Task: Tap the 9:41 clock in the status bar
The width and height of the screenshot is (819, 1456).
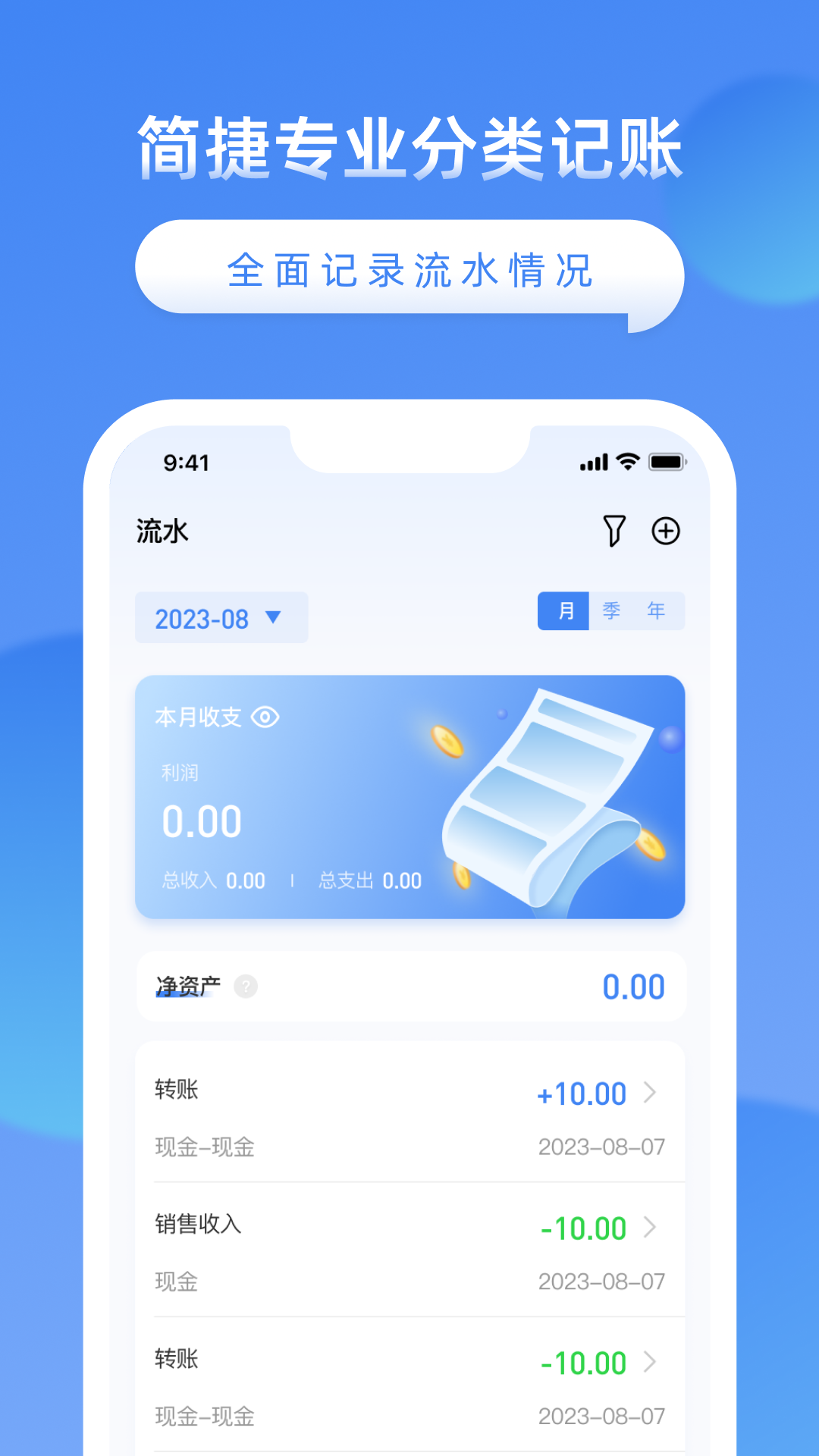Action: [x=187, y=462]
